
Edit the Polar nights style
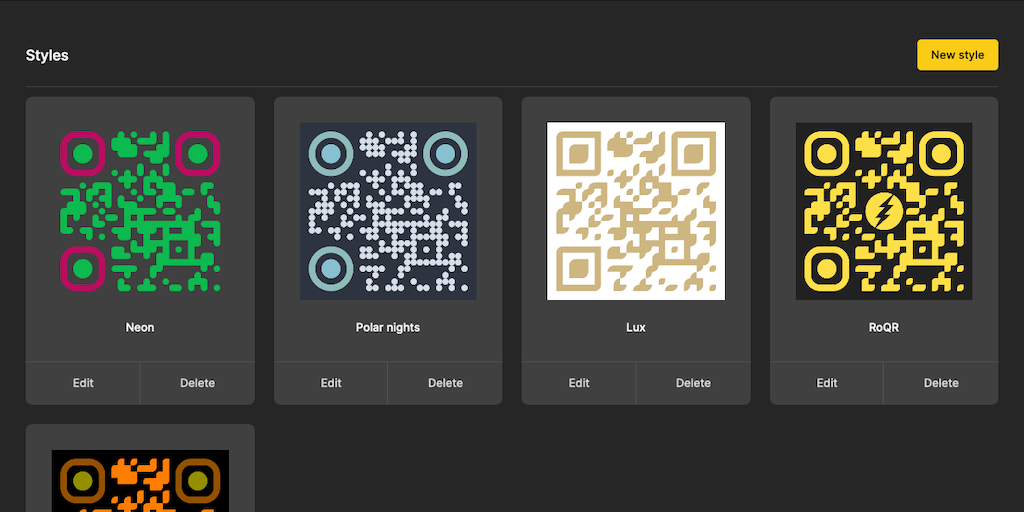coord(331,383)
